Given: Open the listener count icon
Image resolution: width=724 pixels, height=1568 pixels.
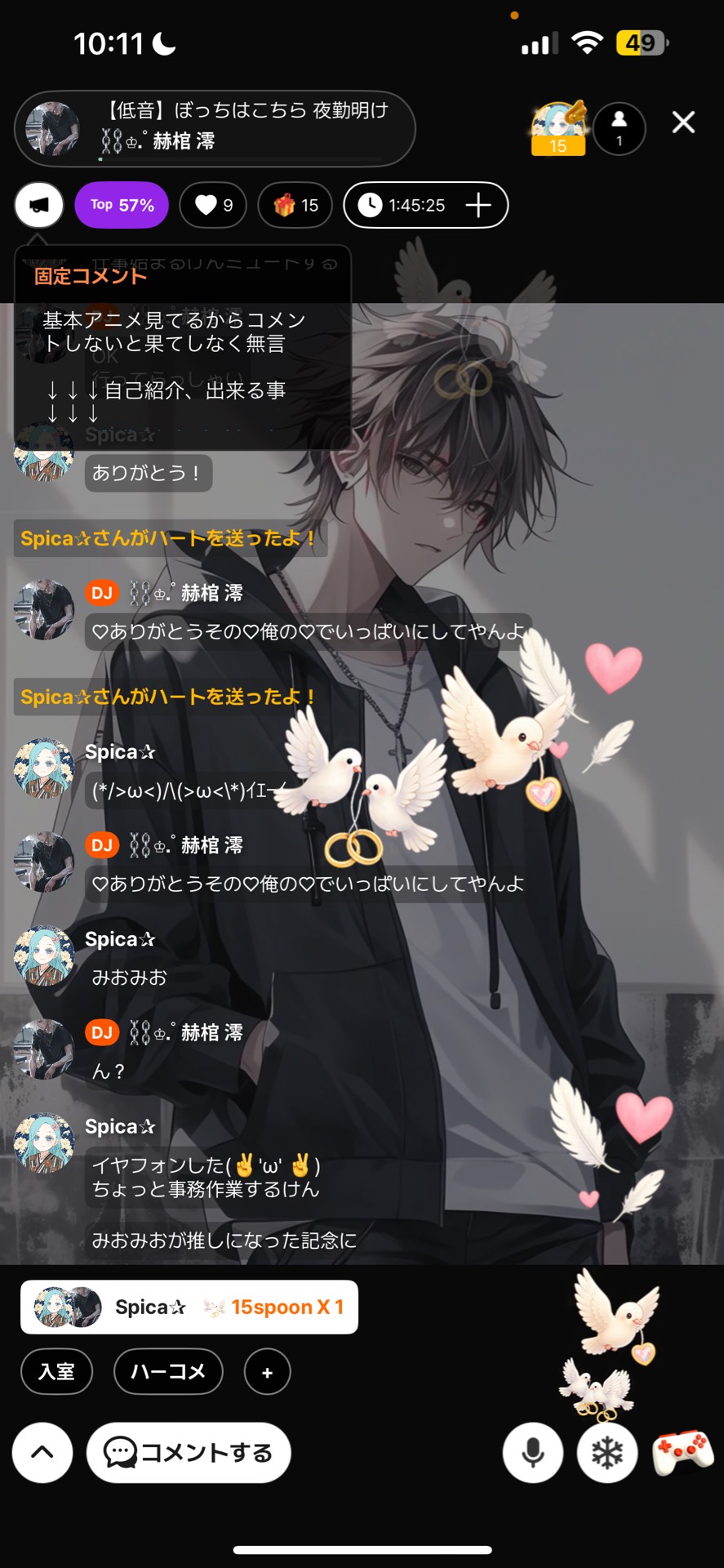Looking at the screenshot, I should 619,128.
